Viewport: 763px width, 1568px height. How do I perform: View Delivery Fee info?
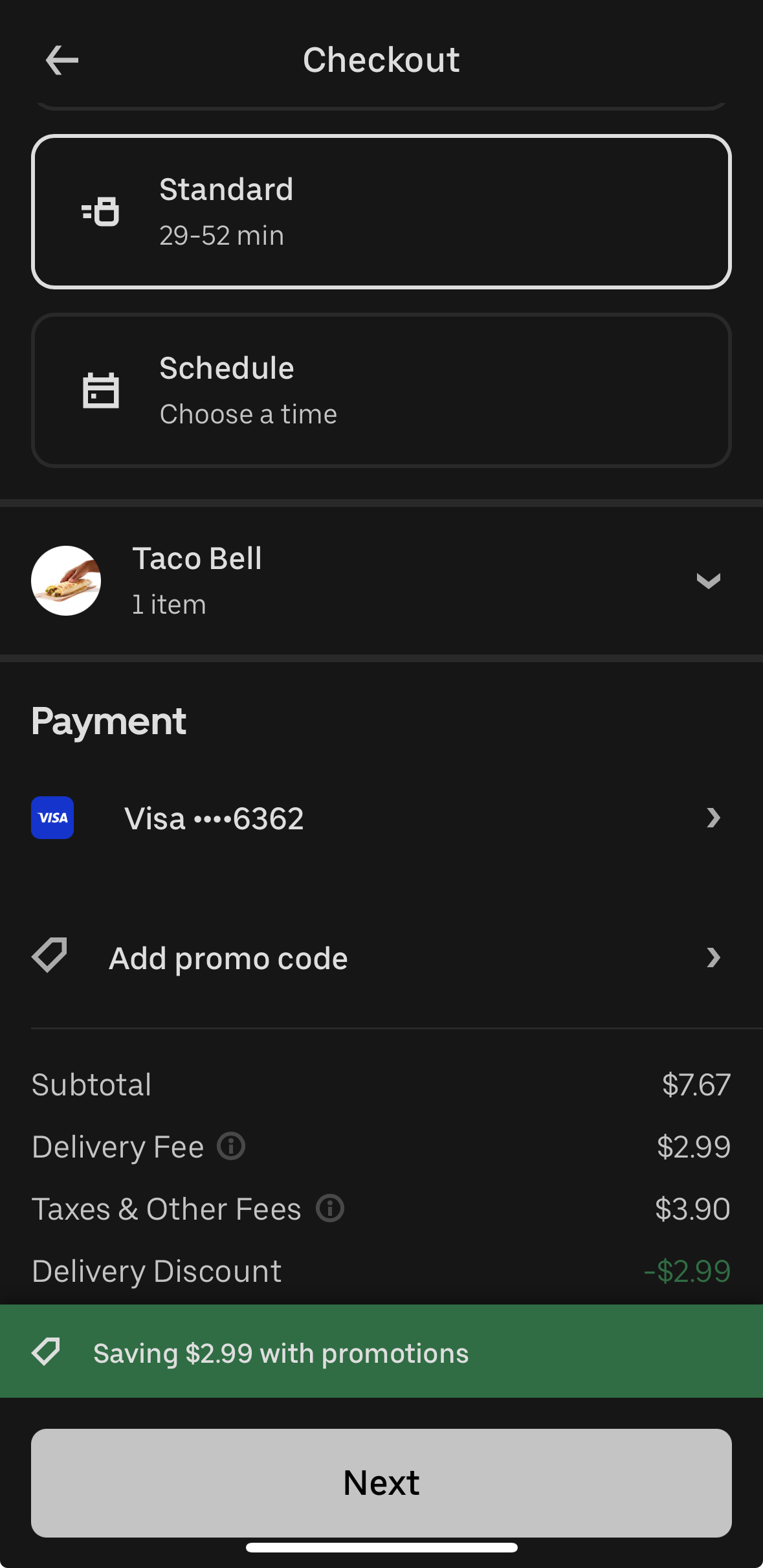231,1146
